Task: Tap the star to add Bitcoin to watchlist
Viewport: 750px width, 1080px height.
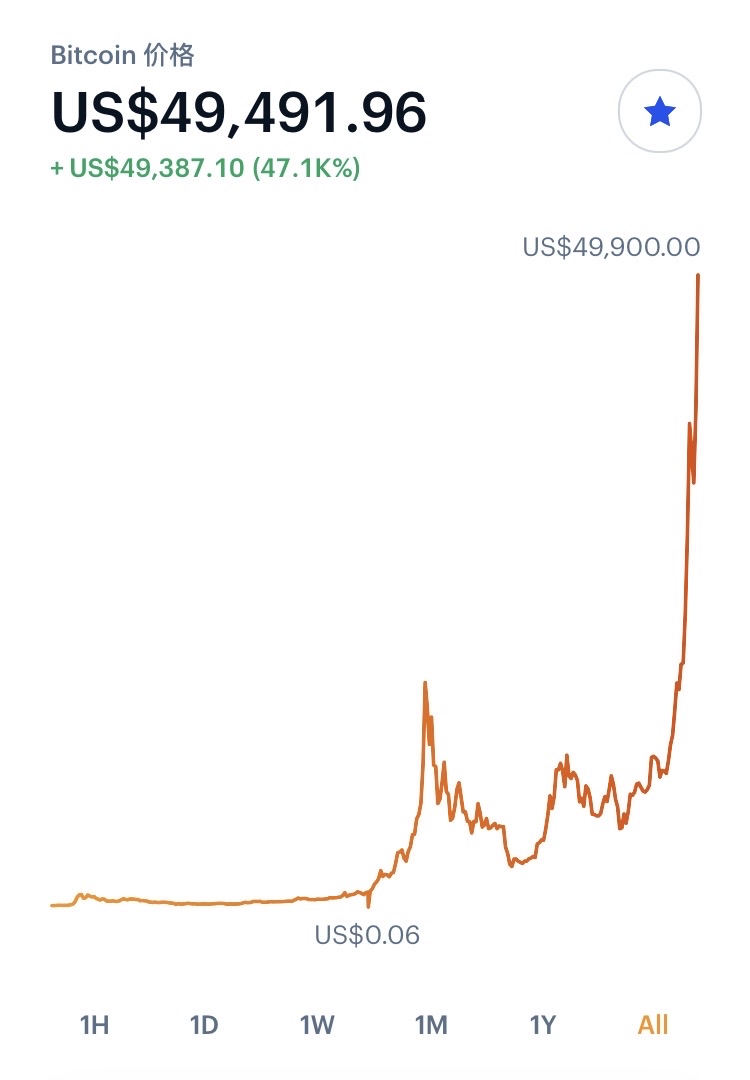Action: click(x=660, y=112)
